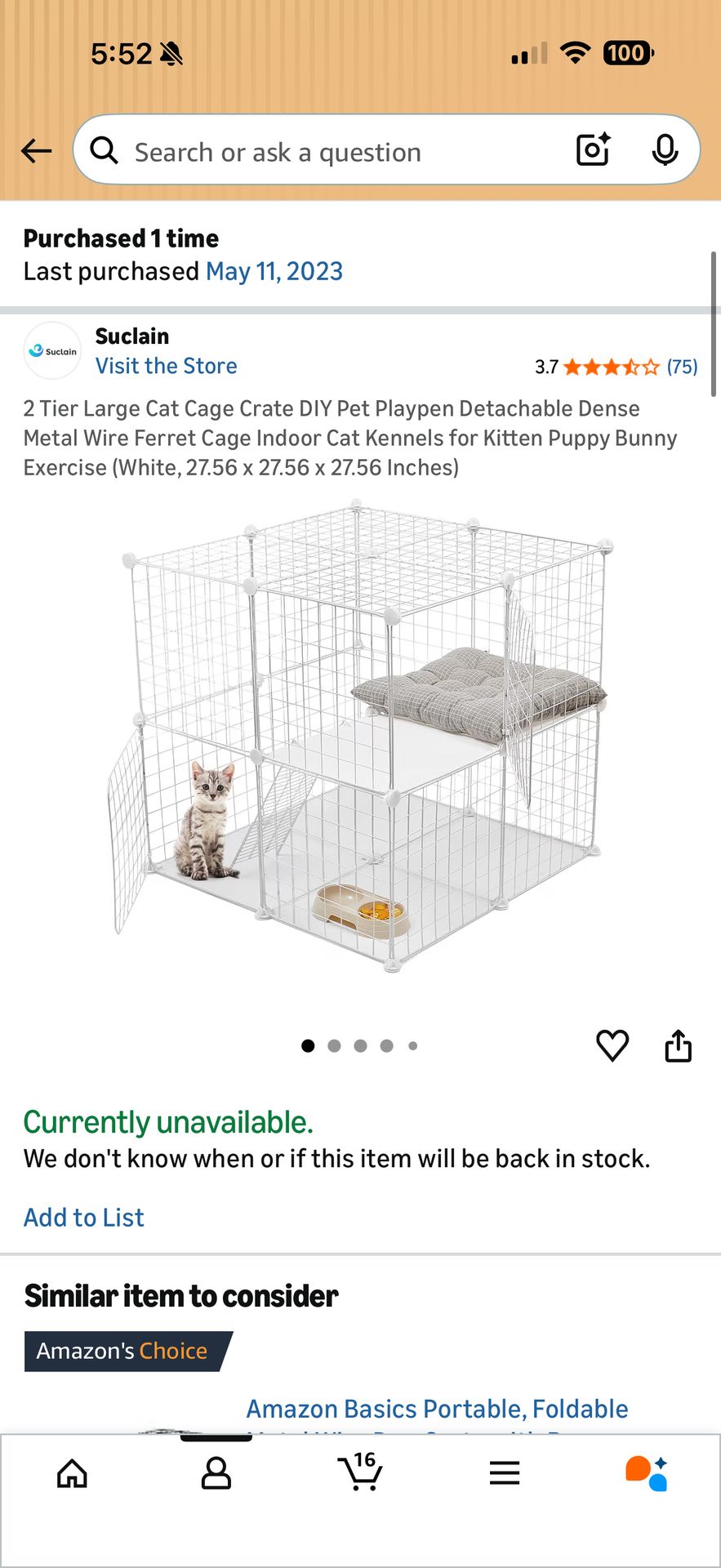
Task: Navigate back using the back arrow
Action: pos(35,150)
